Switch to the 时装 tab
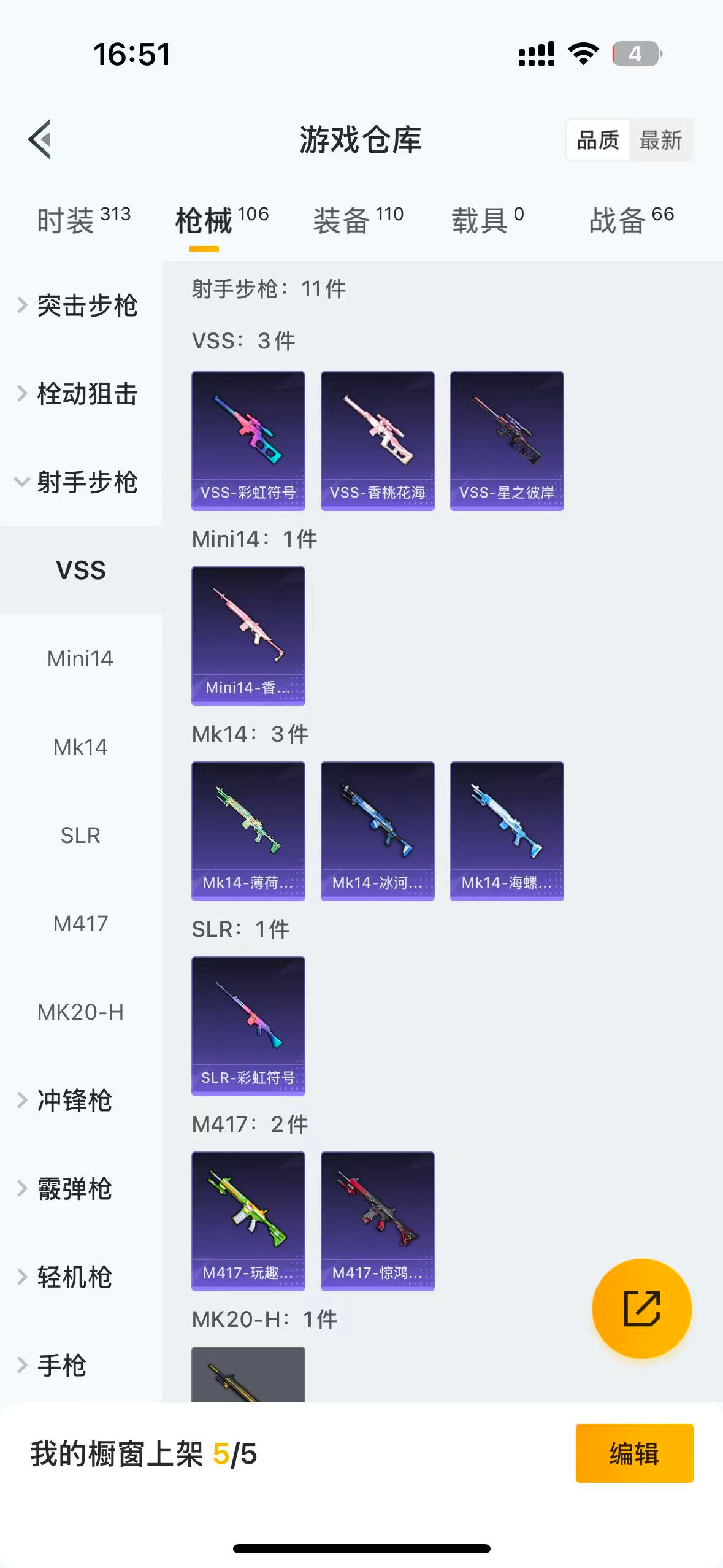This screenshot has width=723, height=1568. pyautogui.click(x=83, y=220)
